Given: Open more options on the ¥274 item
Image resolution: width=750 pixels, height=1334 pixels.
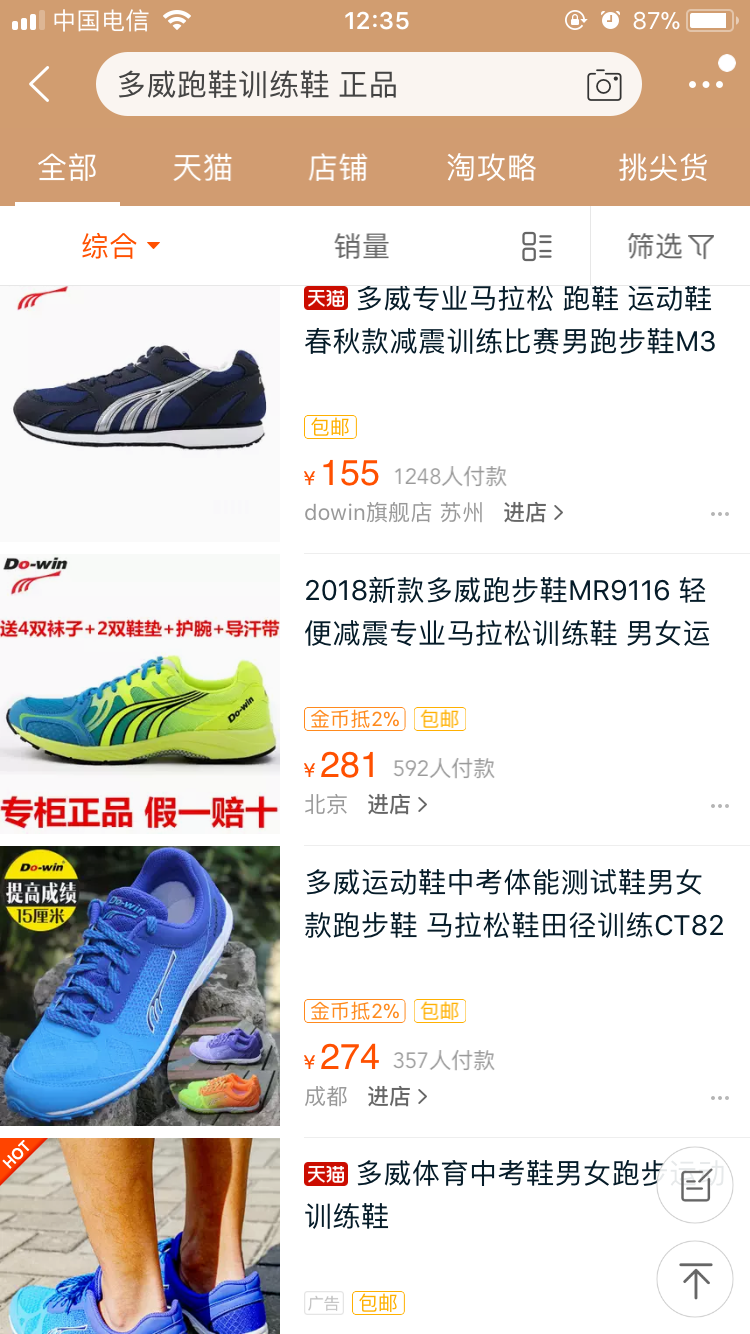Looking at the screenshot, I should pos(719,1098).
